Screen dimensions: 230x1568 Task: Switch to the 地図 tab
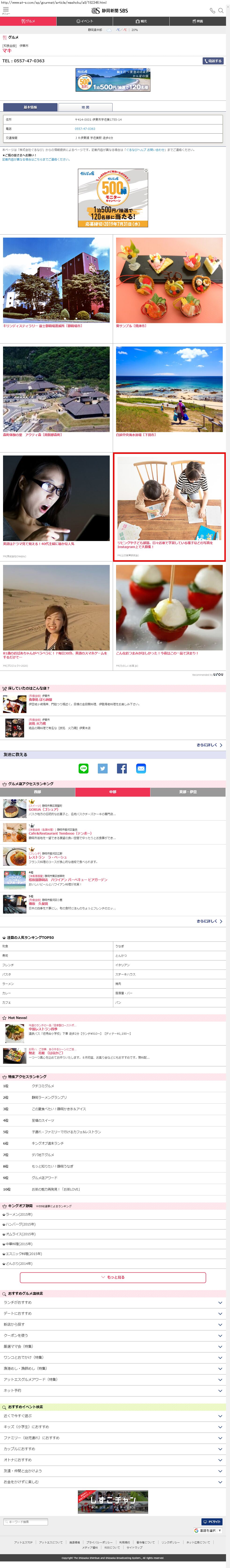[85, 107]
